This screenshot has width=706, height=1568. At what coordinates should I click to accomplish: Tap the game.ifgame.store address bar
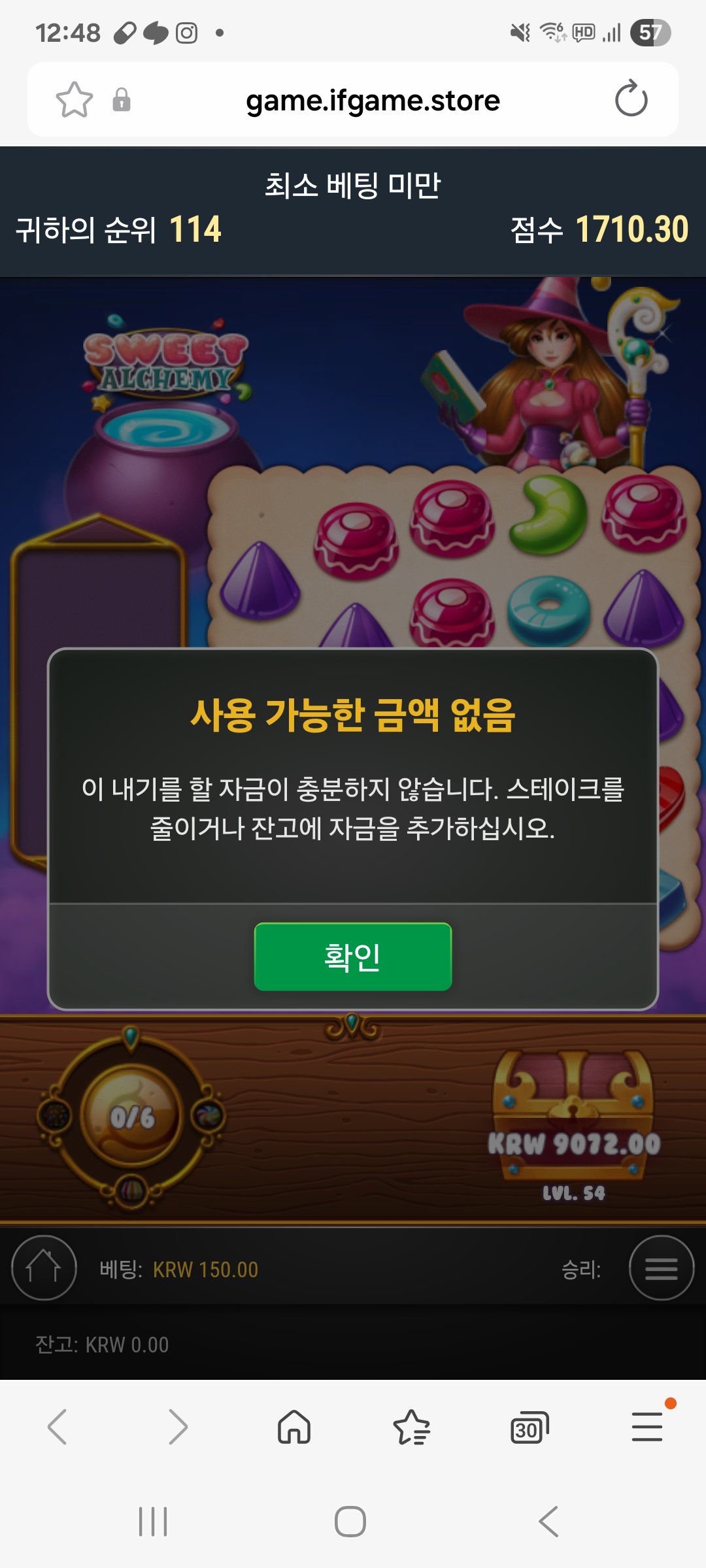click(x=373, y=101)
